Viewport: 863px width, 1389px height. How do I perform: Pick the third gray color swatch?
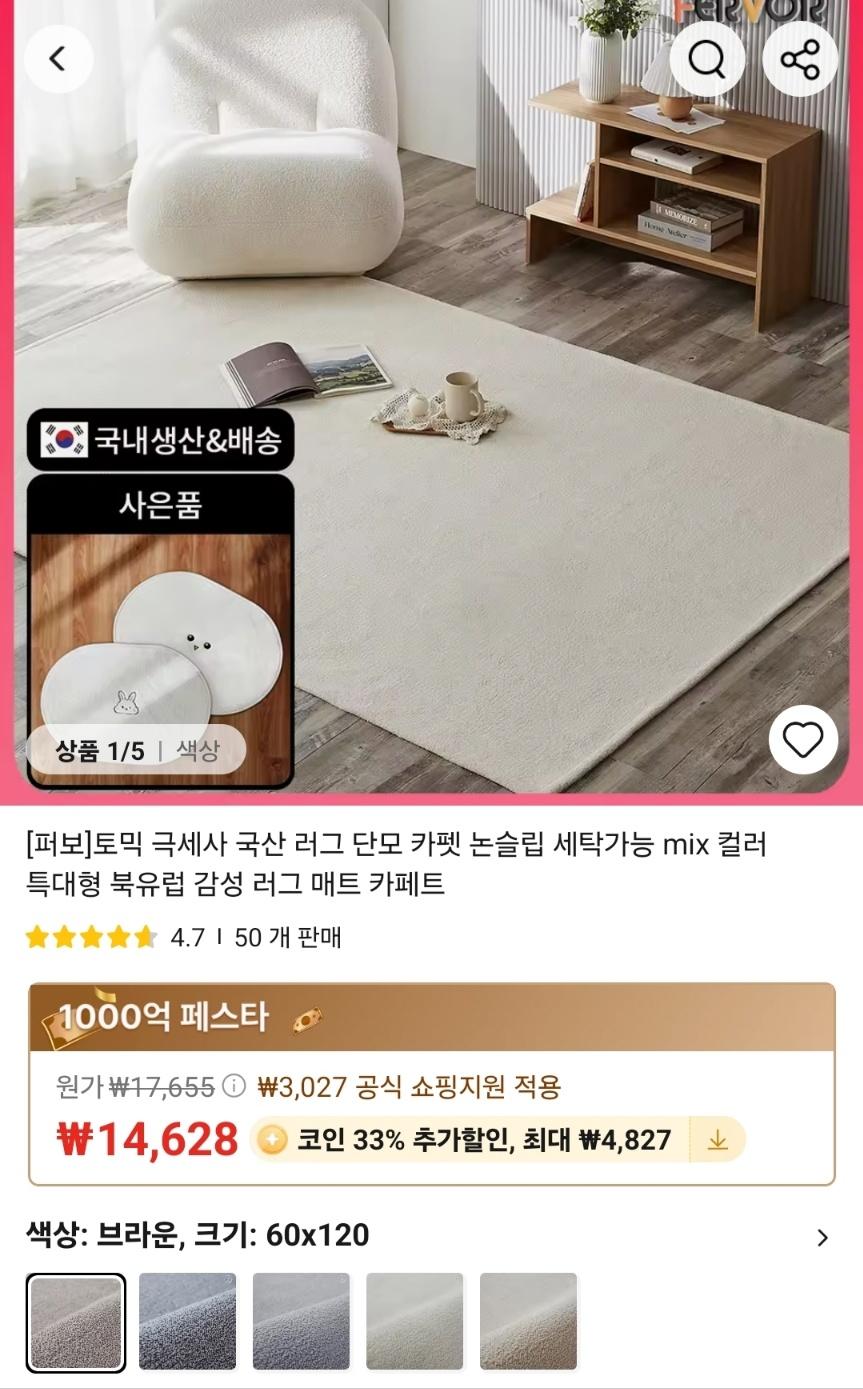[301, 1322]
